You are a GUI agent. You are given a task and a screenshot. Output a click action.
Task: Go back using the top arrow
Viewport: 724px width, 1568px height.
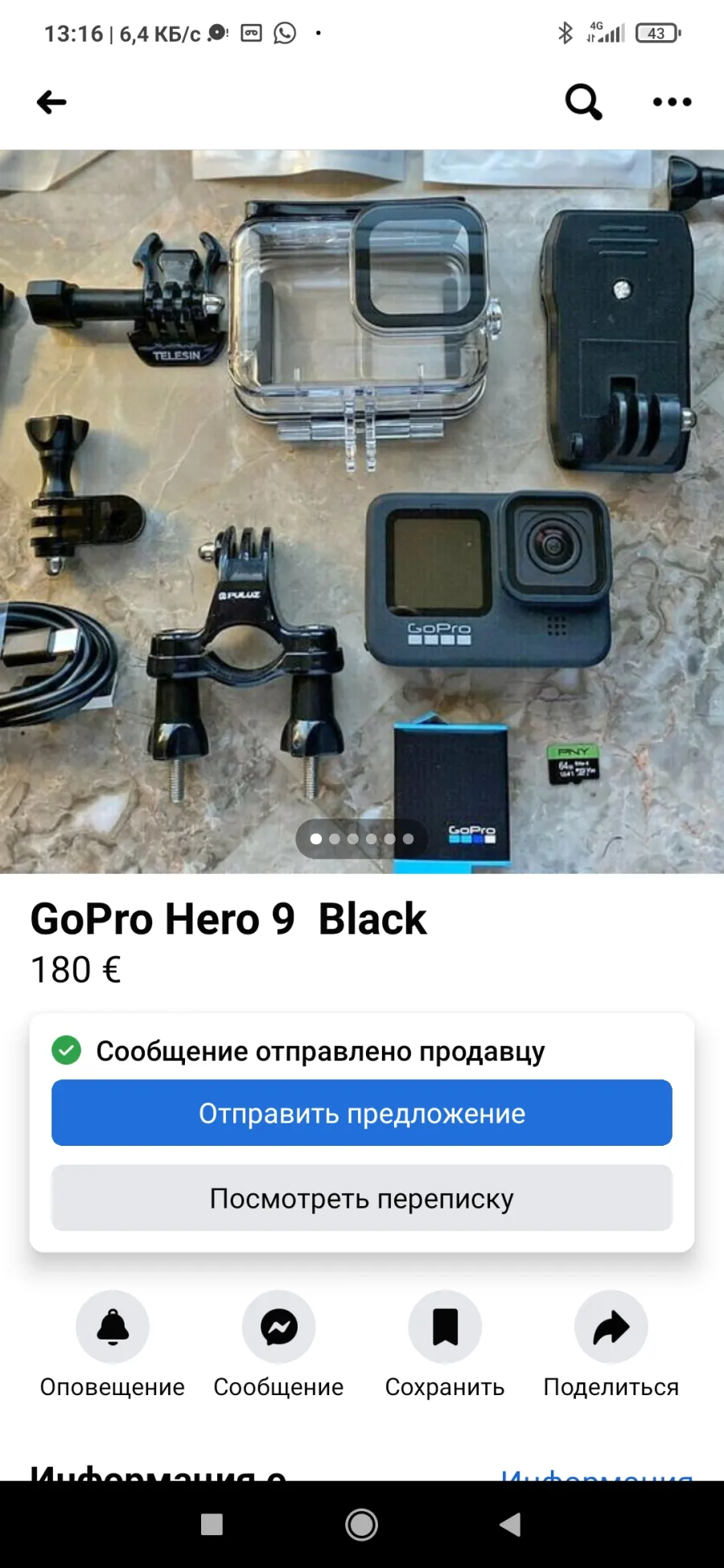click(x=51, y=102)
